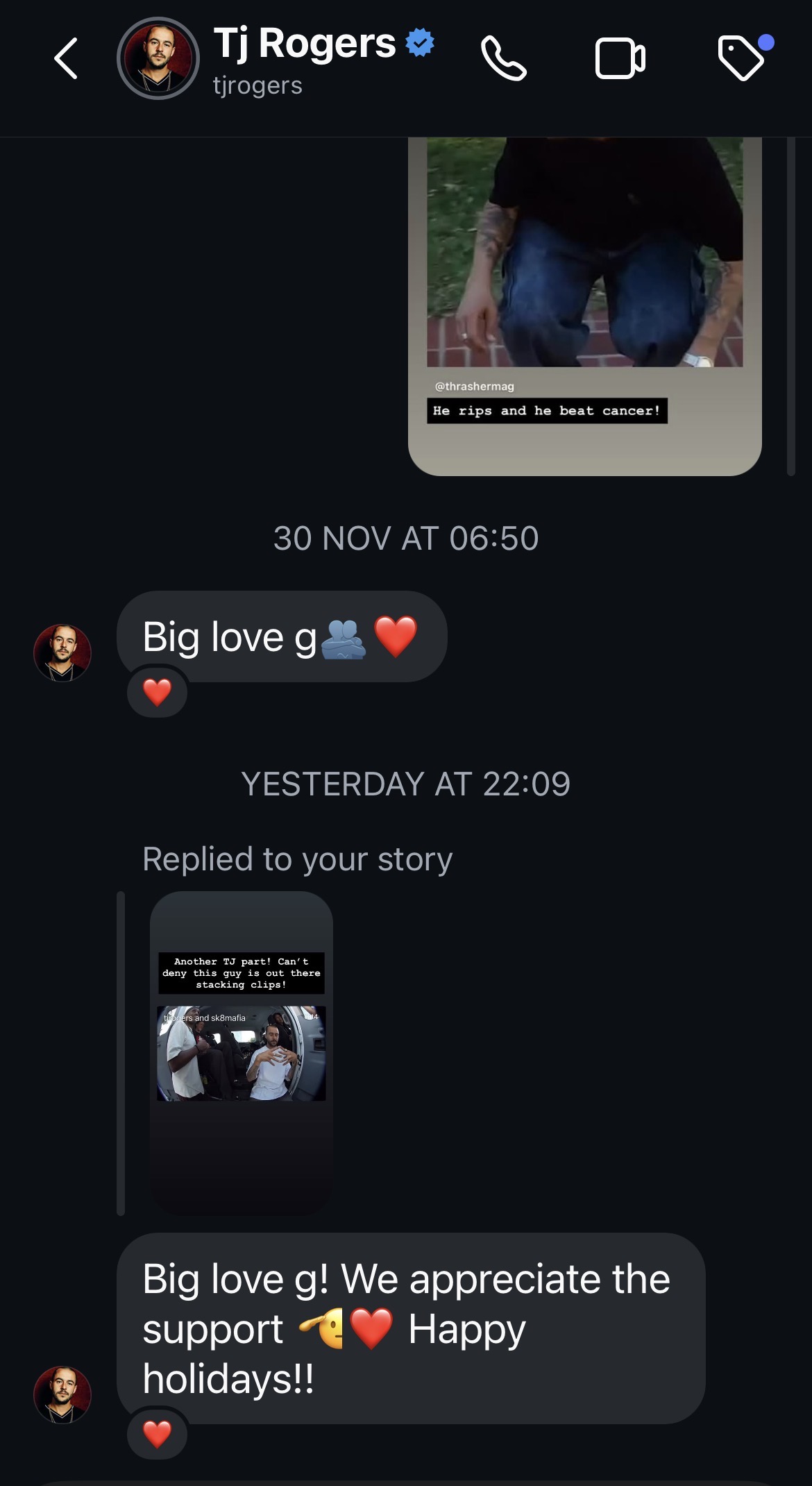
Task: Tap sender avatar beside 'Big love g' message
Action: tap(62, 652)
